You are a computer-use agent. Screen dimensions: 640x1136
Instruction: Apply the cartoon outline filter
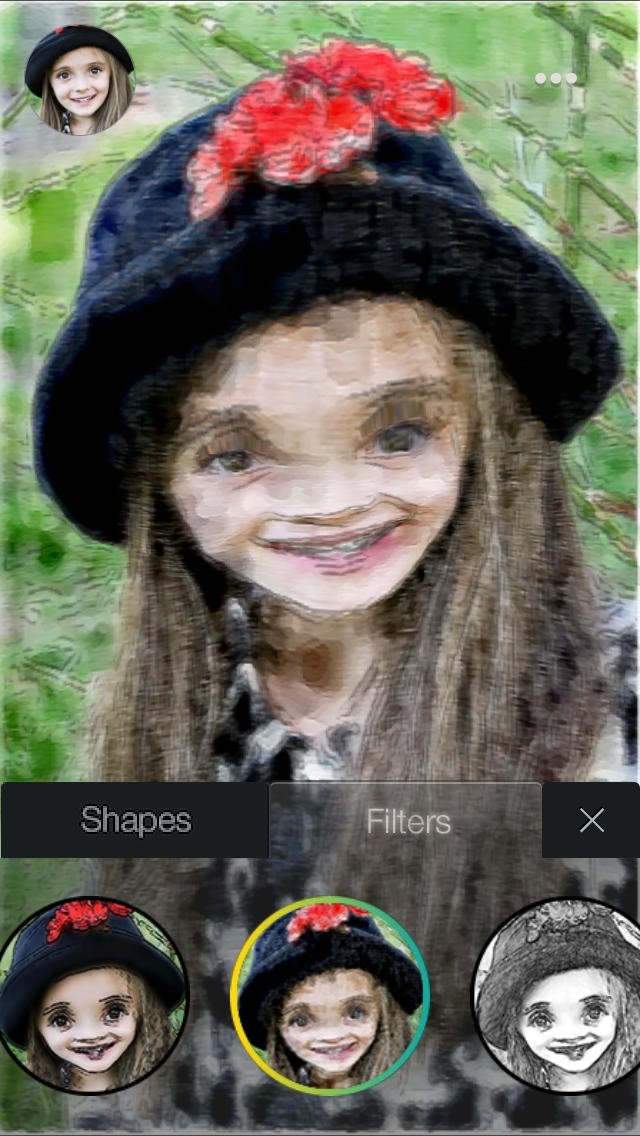(x=91, y=994)
